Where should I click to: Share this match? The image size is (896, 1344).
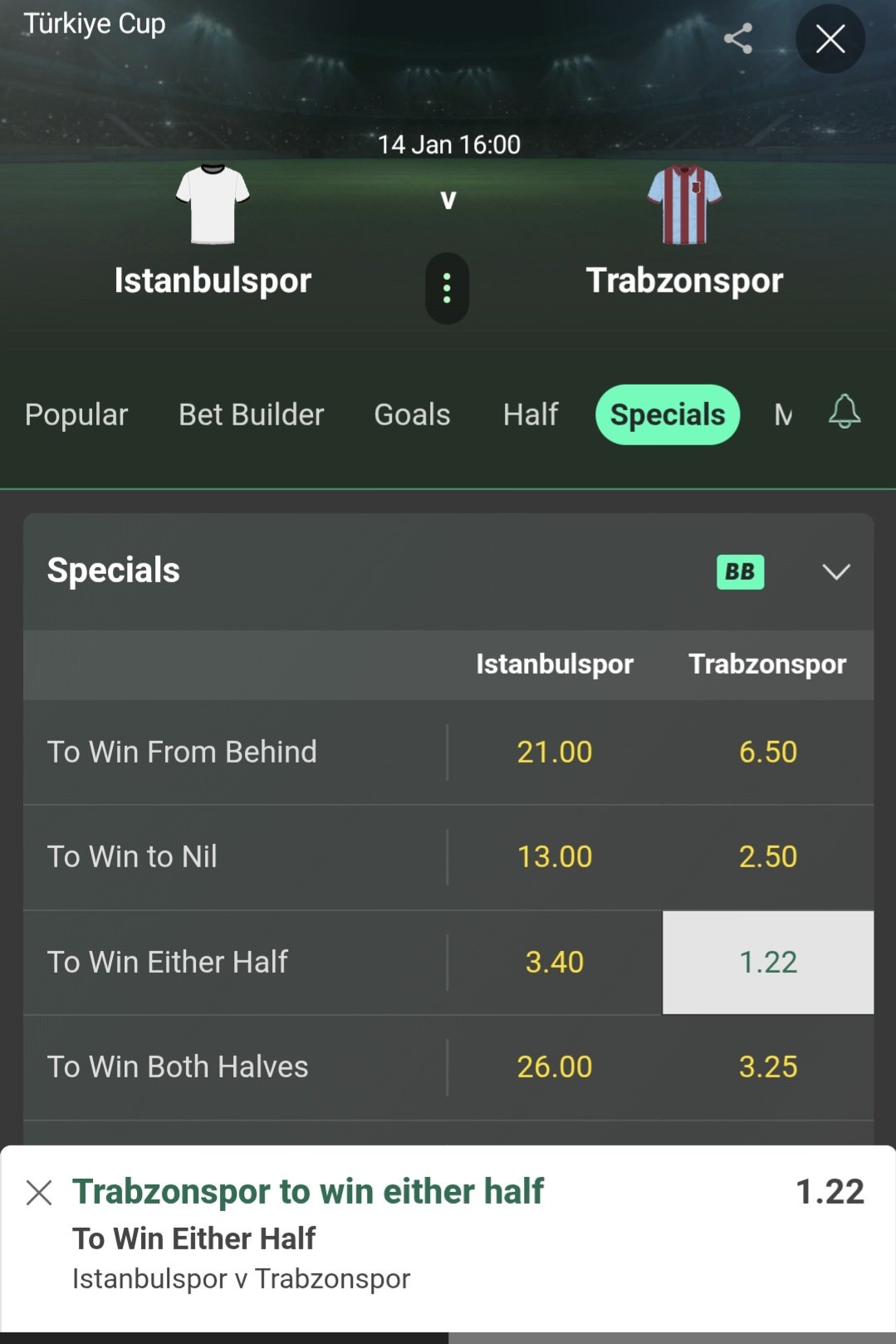[737, 39]
